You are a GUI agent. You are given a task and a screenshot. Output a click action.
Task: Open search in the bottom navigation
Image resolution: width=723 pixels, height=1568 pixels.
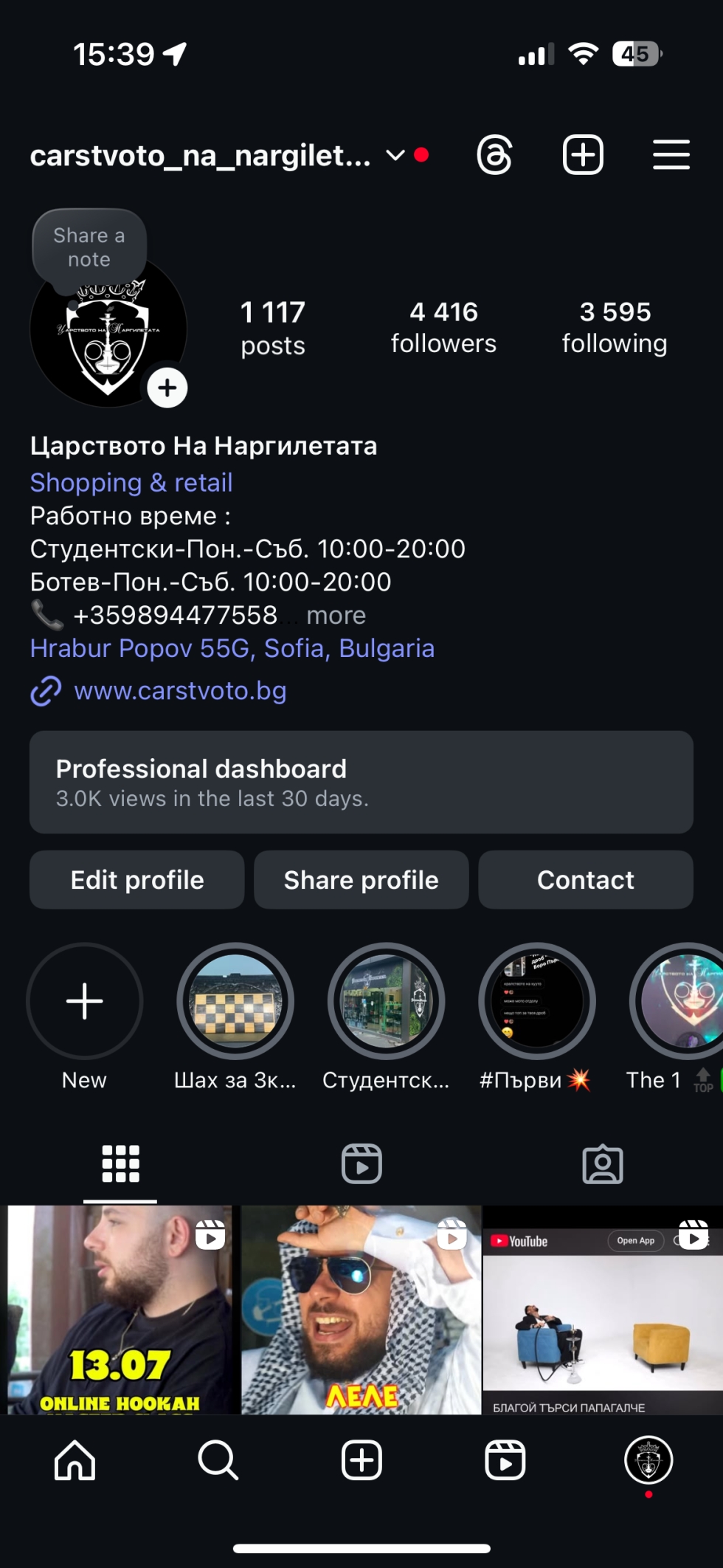click(x=218, y=1460)
